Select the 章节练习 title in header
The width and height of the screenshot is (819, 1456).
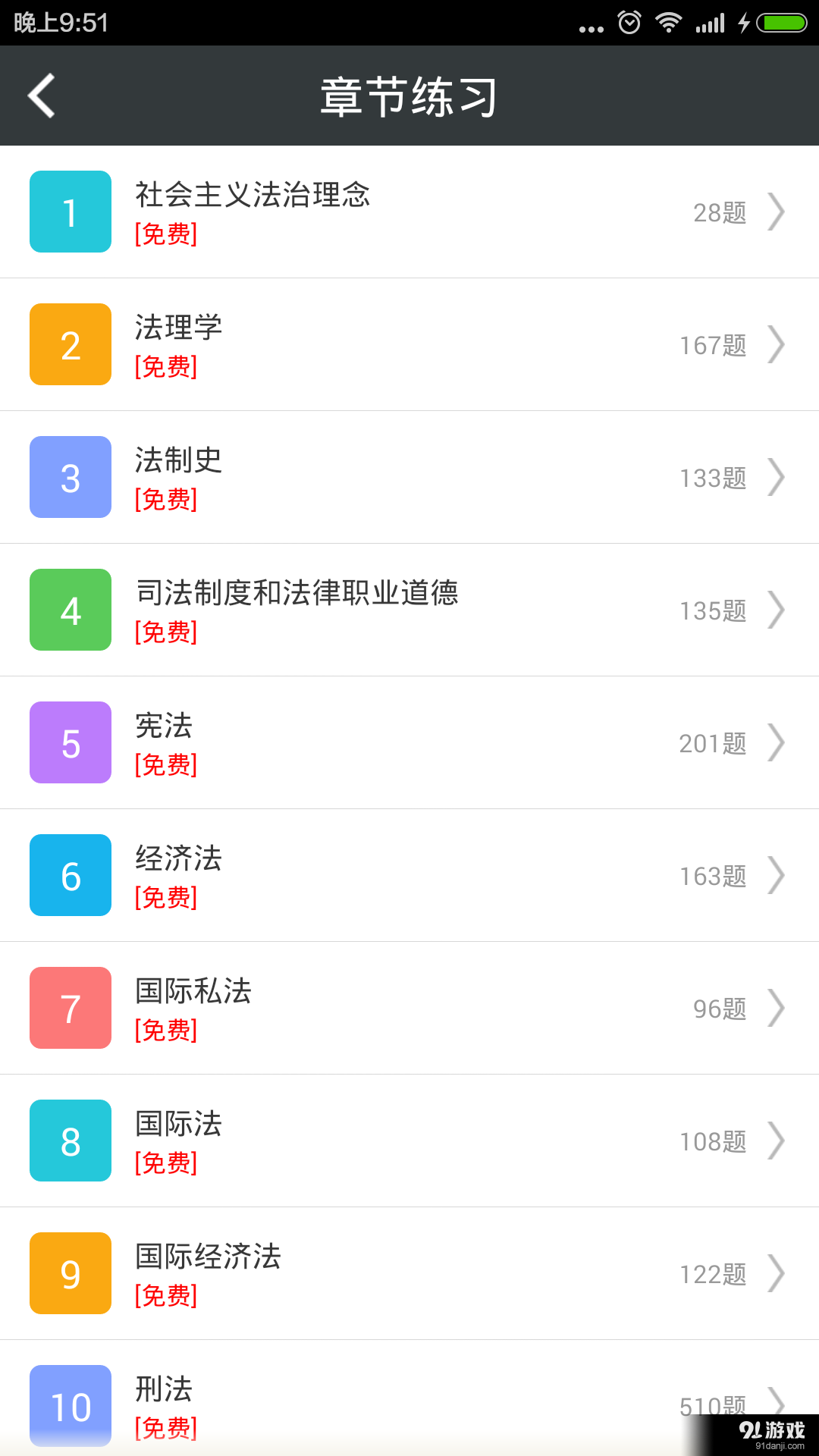[409, 96]
